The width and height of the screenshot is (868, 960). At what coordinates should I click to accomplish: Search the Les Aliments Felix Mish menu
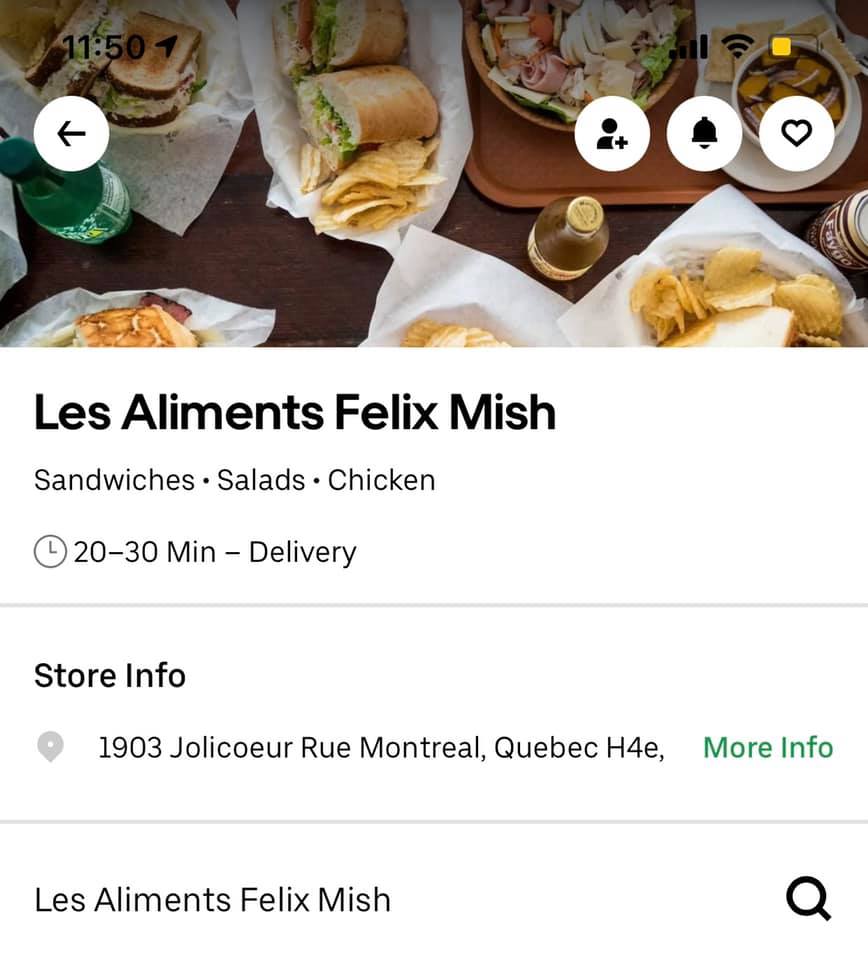[x=808, y=899]
